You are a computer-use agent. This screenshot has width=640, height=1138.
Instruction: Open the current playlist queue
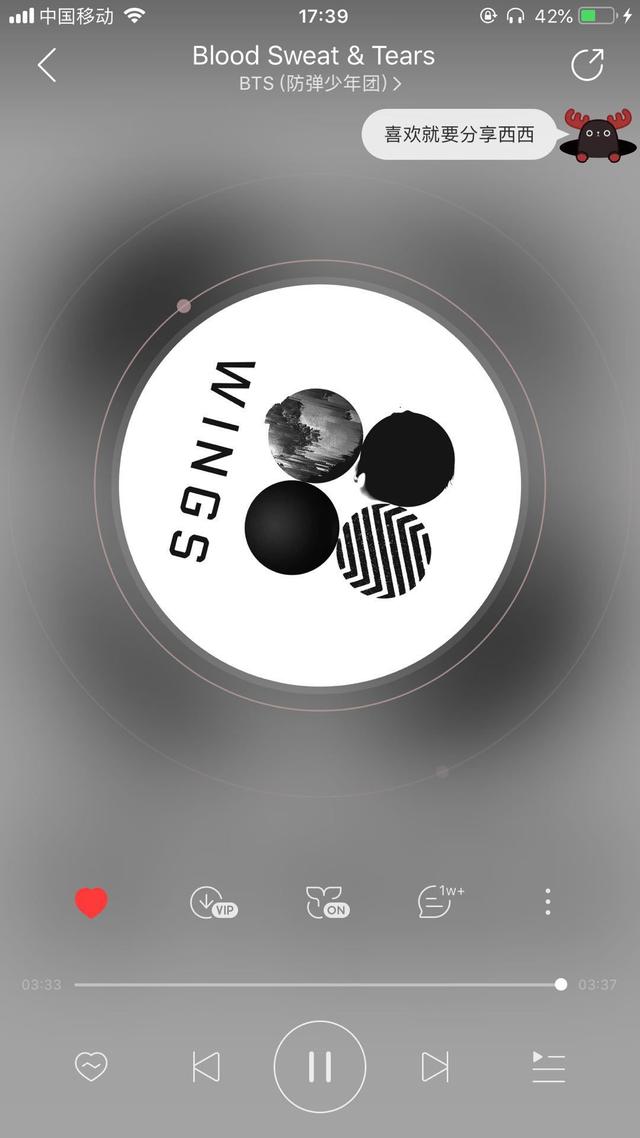pos(549,1067)
